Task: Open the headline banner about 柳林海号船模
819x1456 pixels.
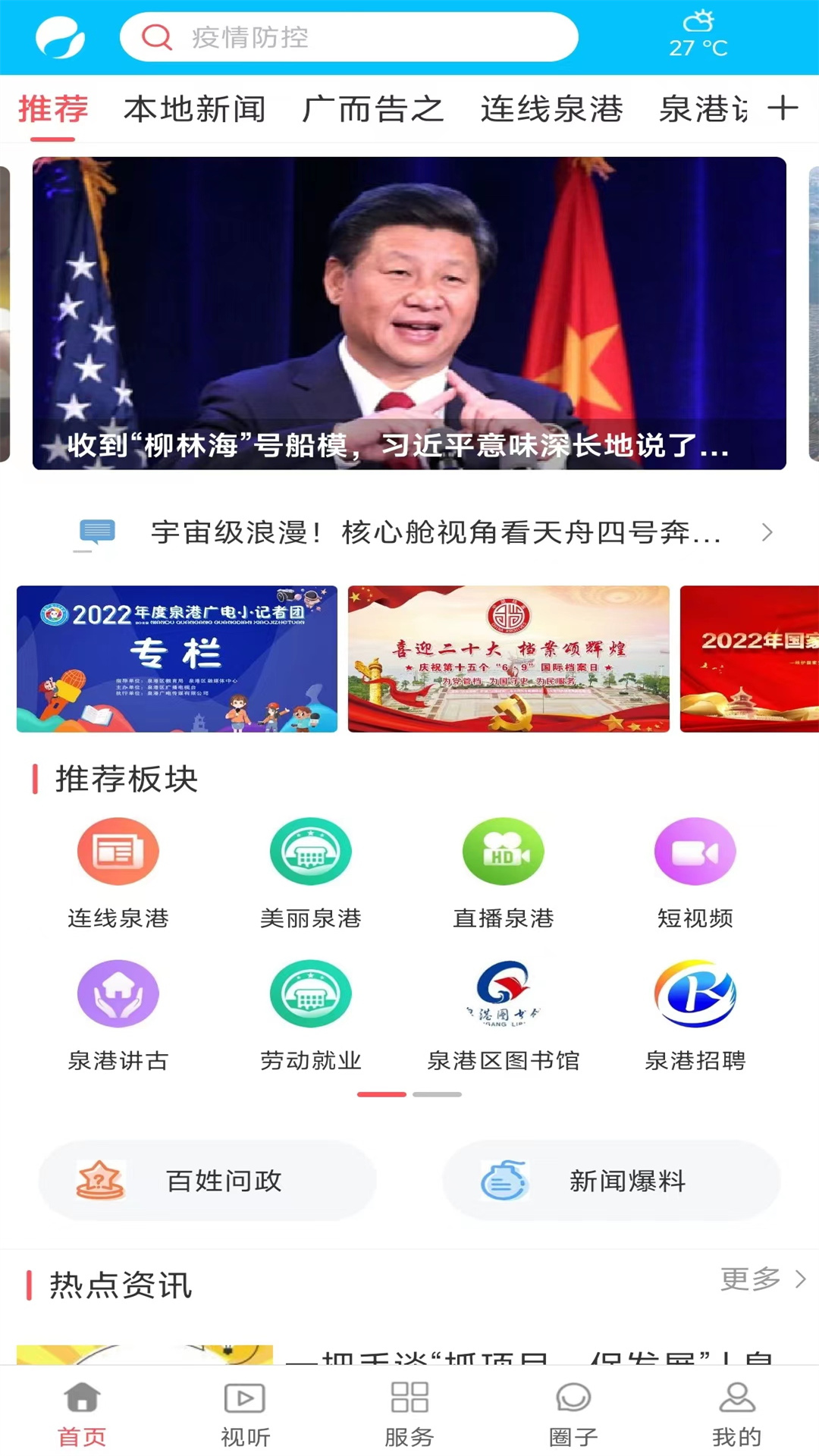Action: click(409, 313)
